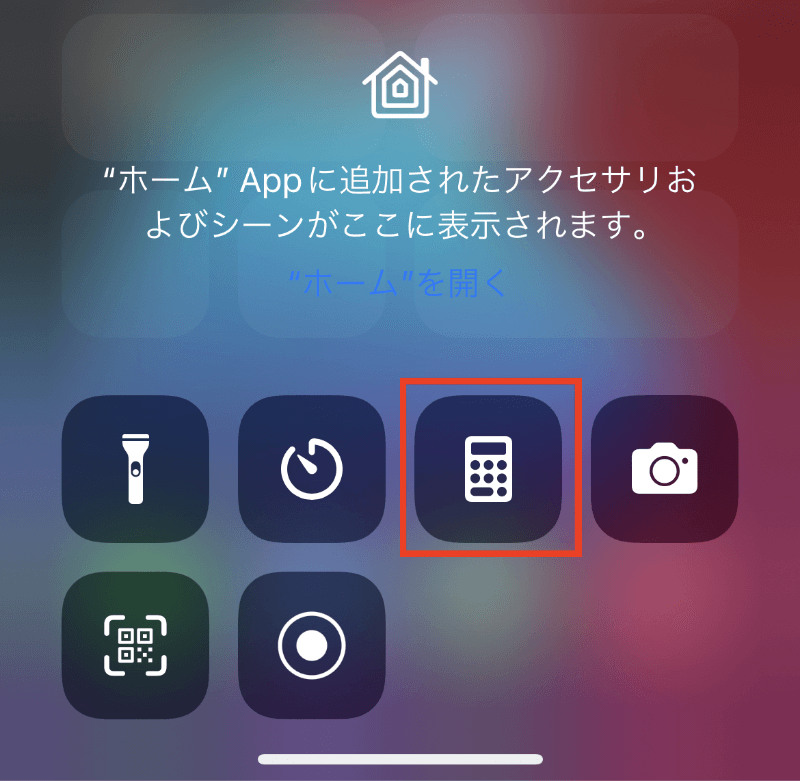Open the camera
Image resolution: width=800 pixels, height=781 pixels.
coord(665,468)
